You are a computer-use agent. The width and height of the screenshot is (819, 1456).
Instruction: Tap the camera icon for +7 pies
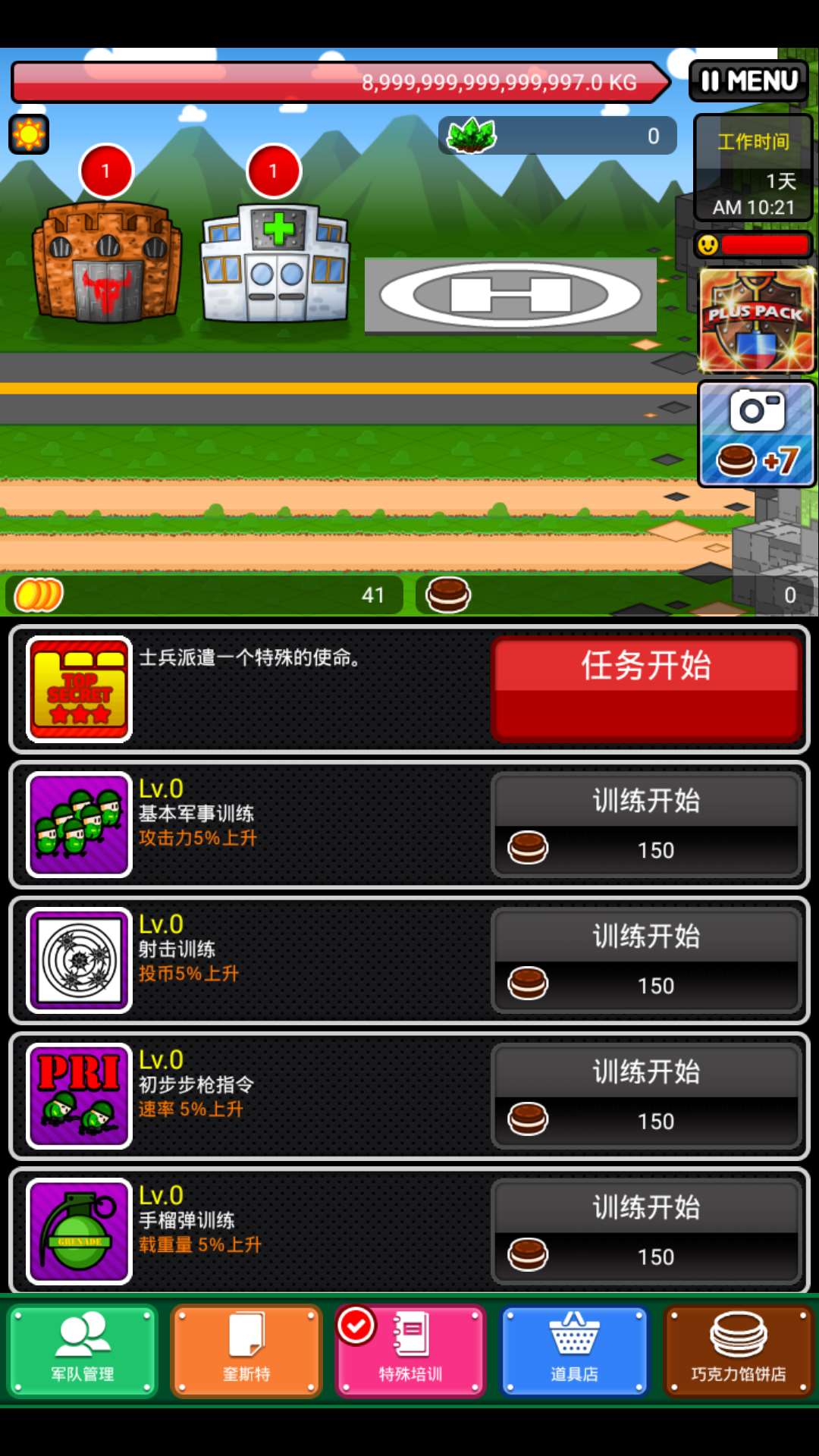[x=756, y=434]
